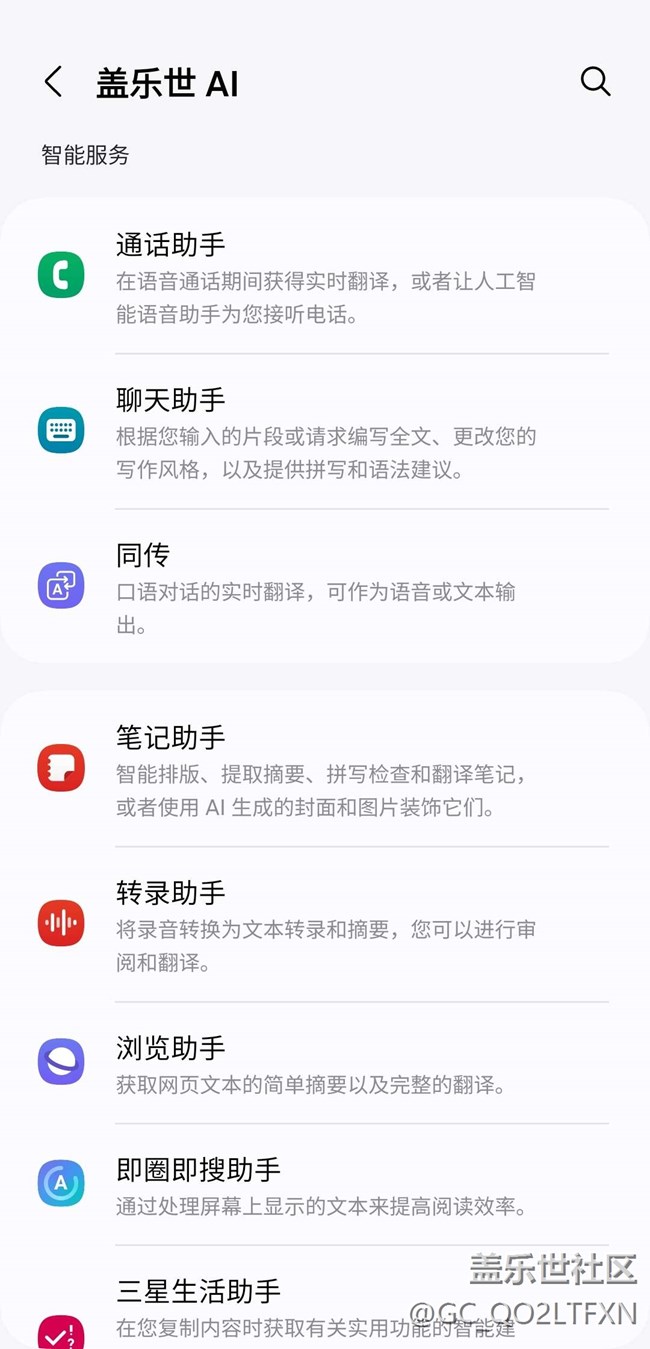Image resolution: width=650 pixels, height=1349 pixels.
Task: Open 浏览助手 settings
Action: (325, 1064)
